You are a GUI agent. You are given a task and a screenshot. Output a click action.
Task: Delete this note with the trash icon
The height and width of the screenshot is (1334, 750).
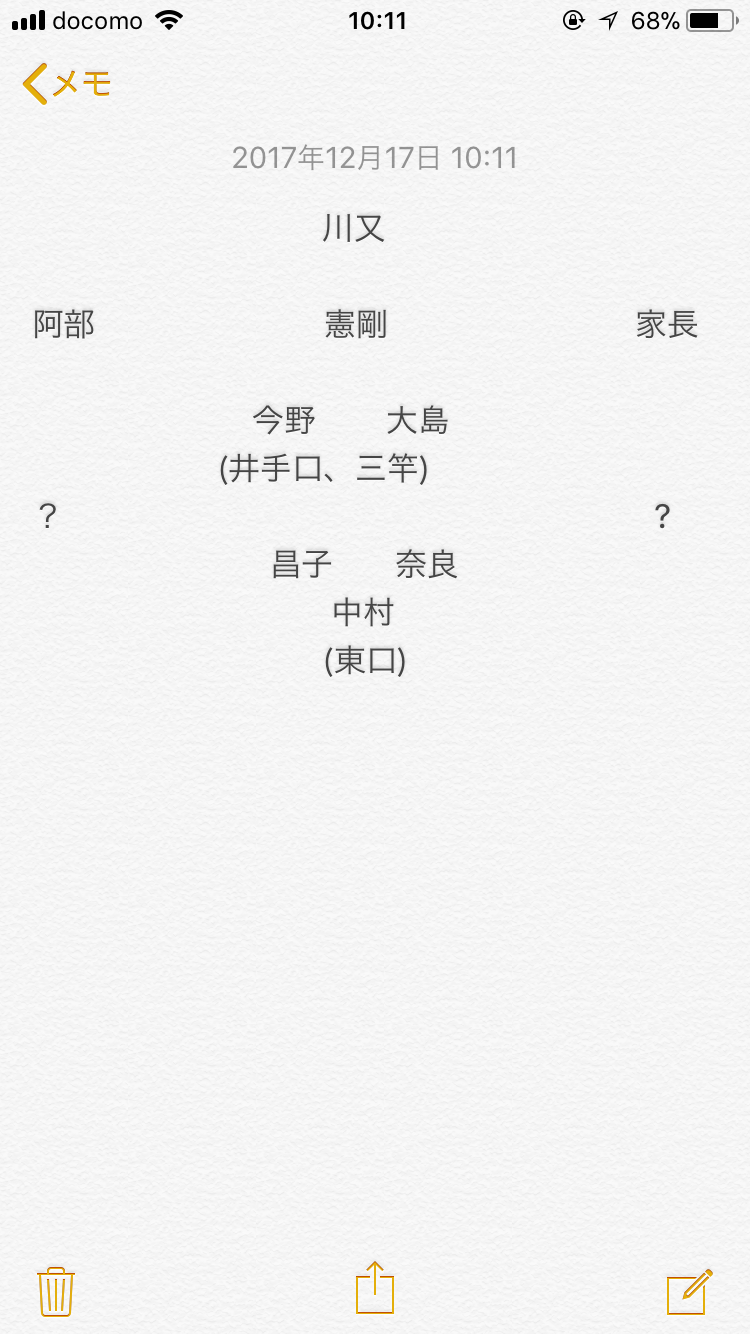coord(56,1291)
